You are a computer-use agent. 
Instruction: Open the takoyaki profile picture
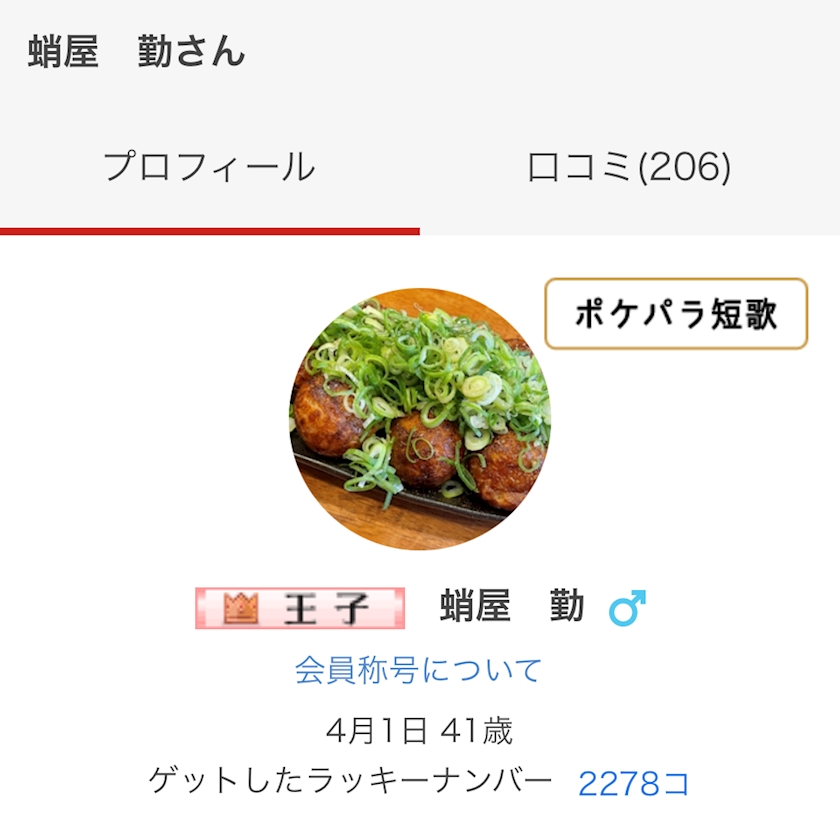[x=420, y=420]
